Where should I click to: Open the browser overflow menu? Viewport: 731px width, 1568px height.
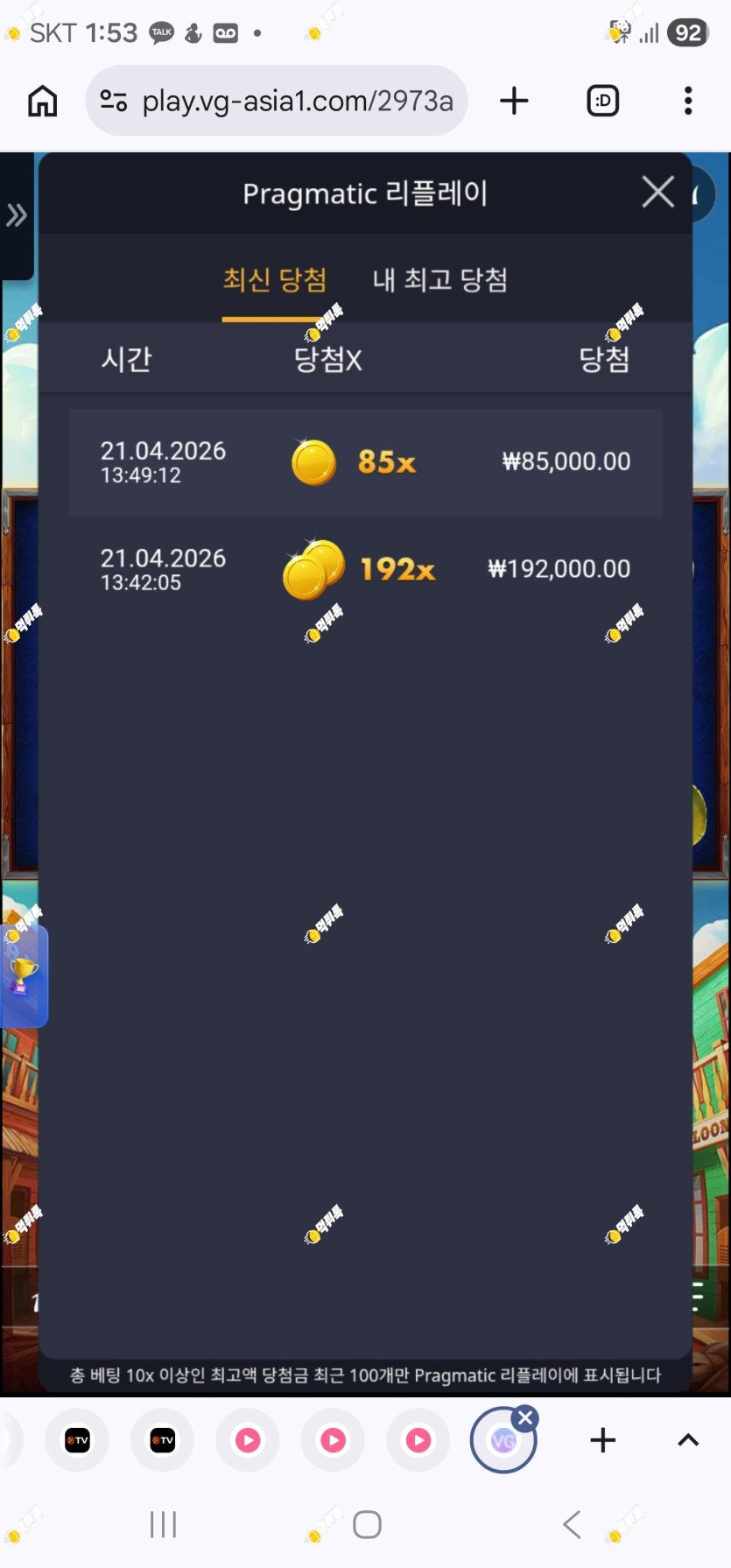click(688, 102)
